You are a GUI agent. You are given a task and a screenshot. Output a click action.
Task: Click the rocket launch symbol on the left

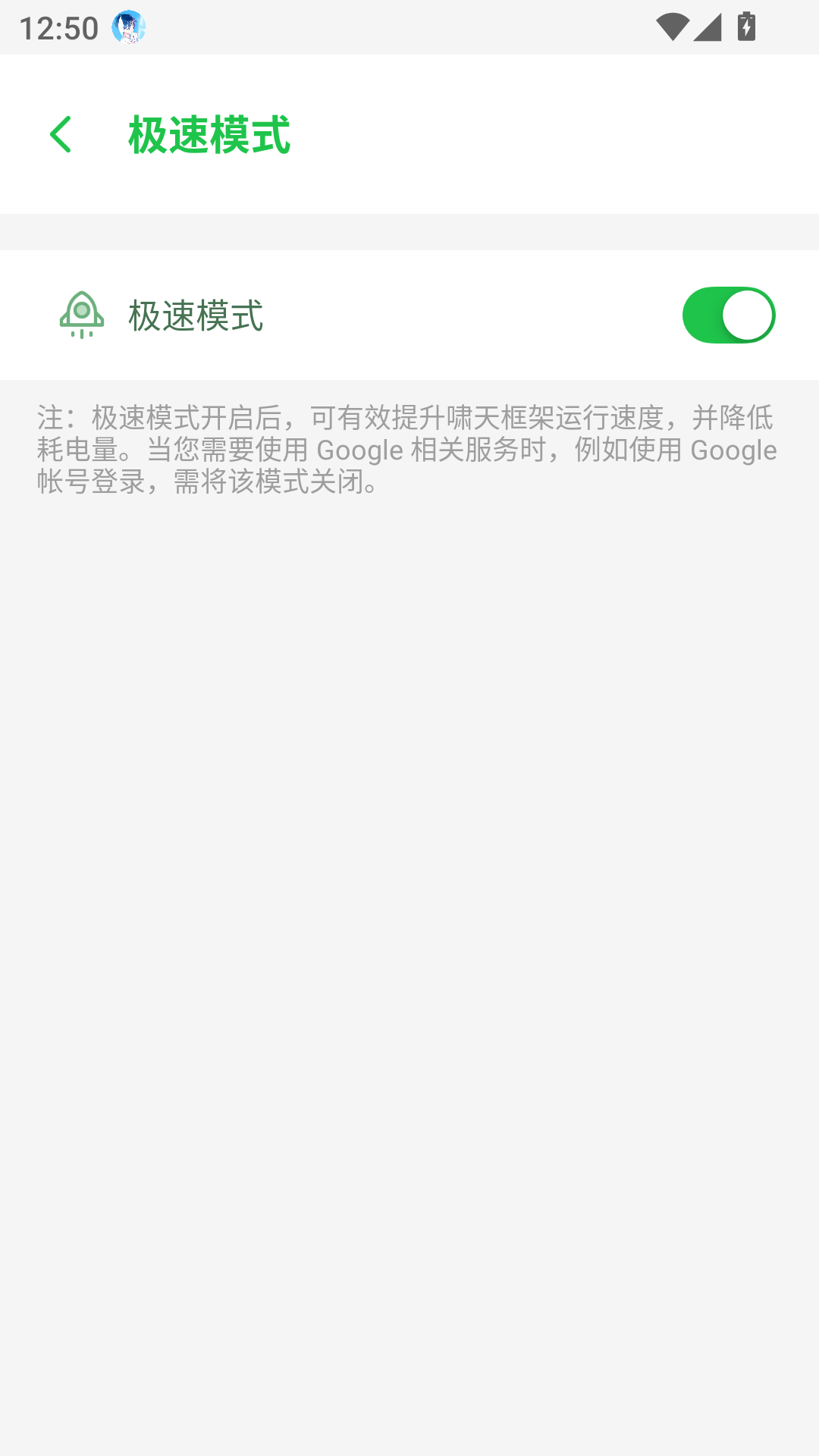tap(81, 314)
